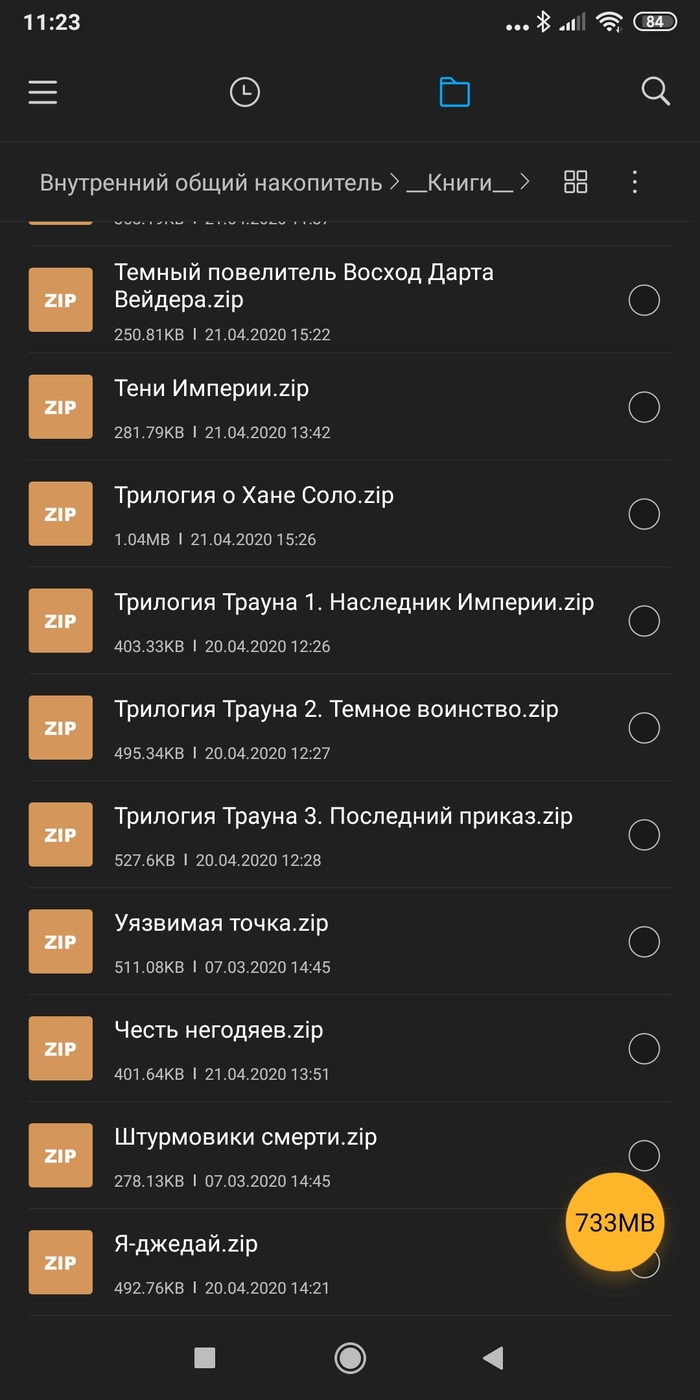Open the hamburger drawer menu
Viewport: 700px width, 1400px height.
(43, 92)
